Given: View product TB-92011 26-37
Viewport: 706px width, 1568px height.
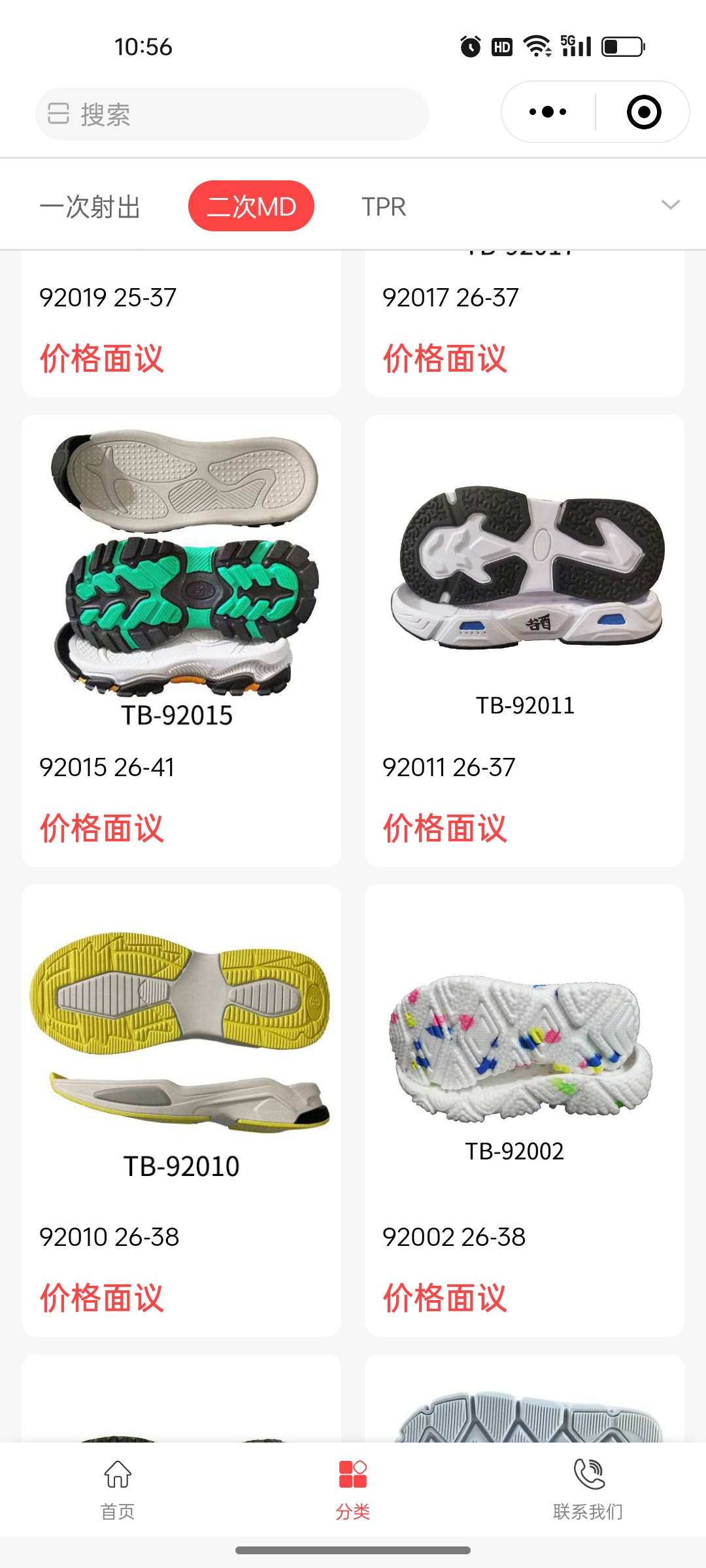Looking at the screenshot, I should click(524, 640).
